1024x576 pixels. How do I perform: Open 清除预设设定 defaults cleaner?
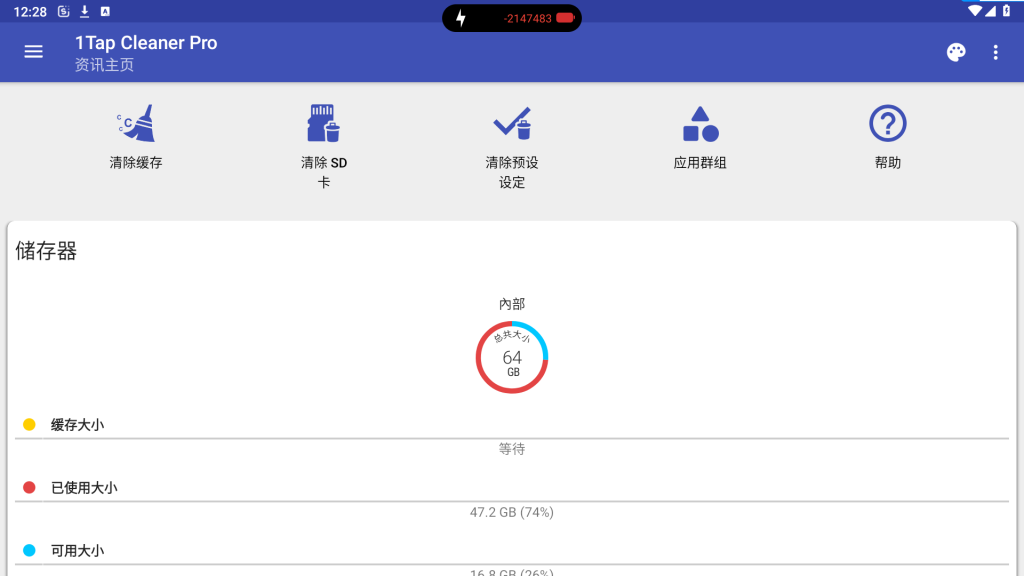pyautogui.click(x=511, y=145)
